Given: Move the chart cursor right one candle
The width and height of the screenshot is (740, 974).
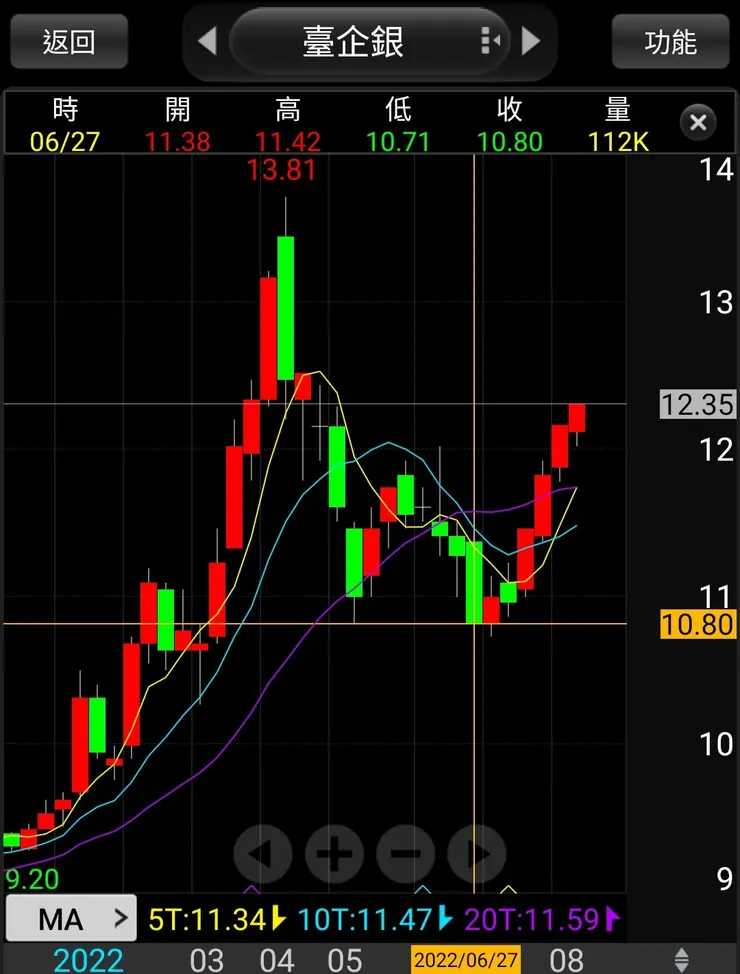Looking at the screenshot, I should click(x=476, y=855).
